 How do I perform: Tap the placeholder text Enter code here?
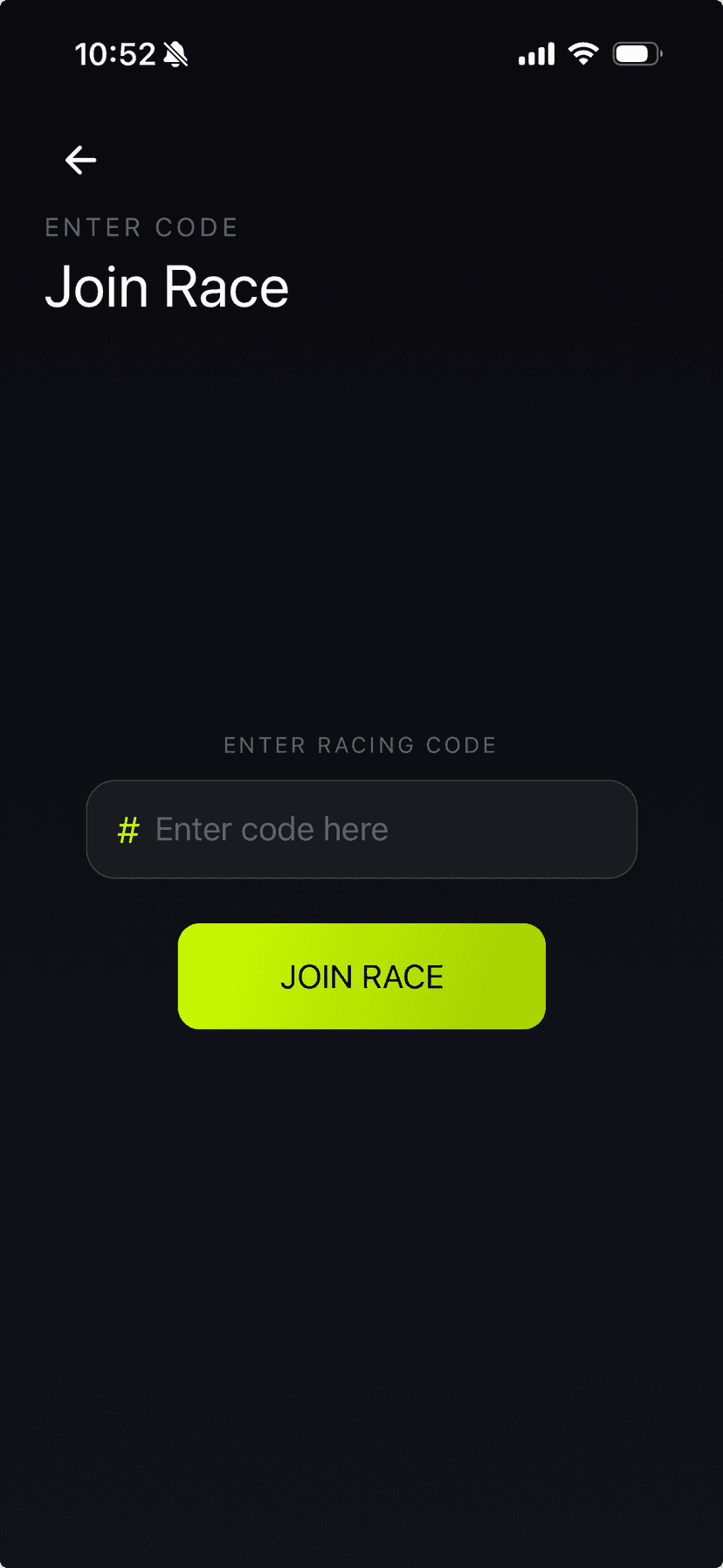tap(272, 829)
